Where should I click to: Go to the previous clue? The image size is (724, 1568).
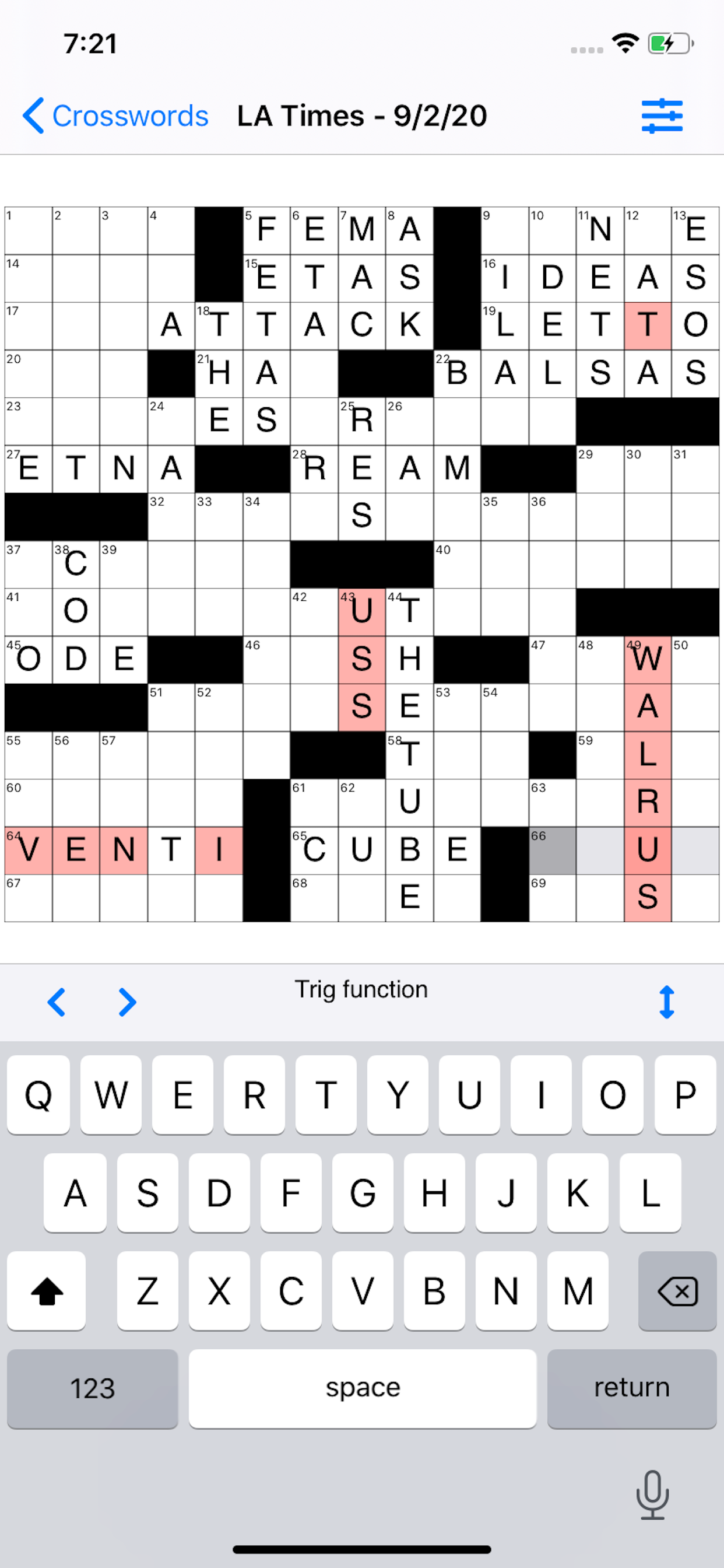pos(57,1002)
